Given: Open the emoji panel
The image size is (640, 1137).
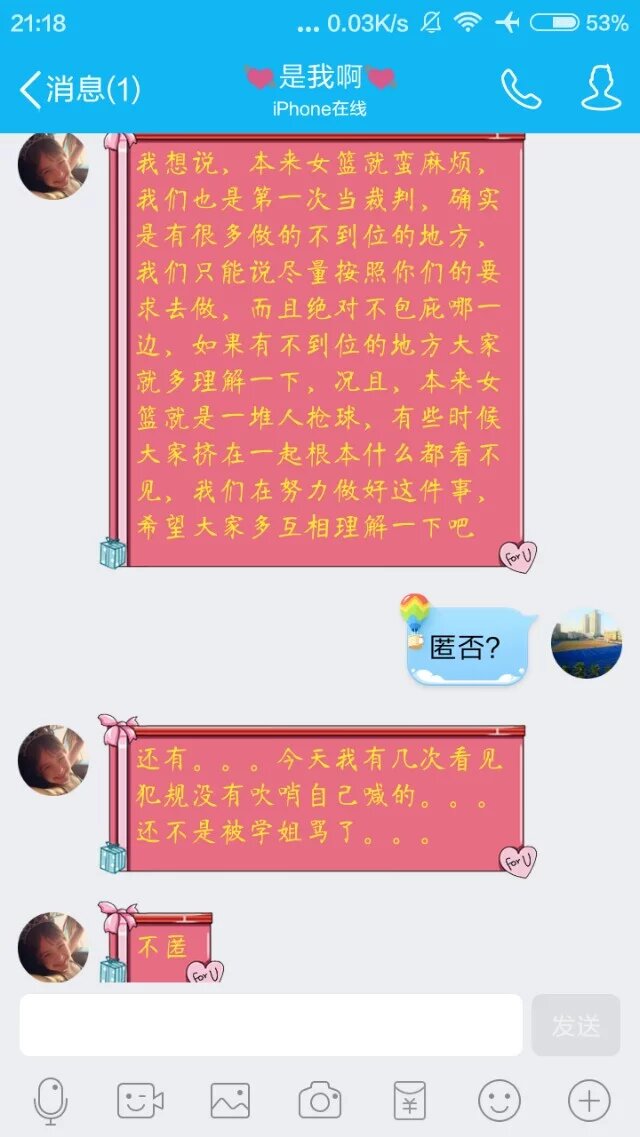Looking at the screenshot, I should point(499,1101).
